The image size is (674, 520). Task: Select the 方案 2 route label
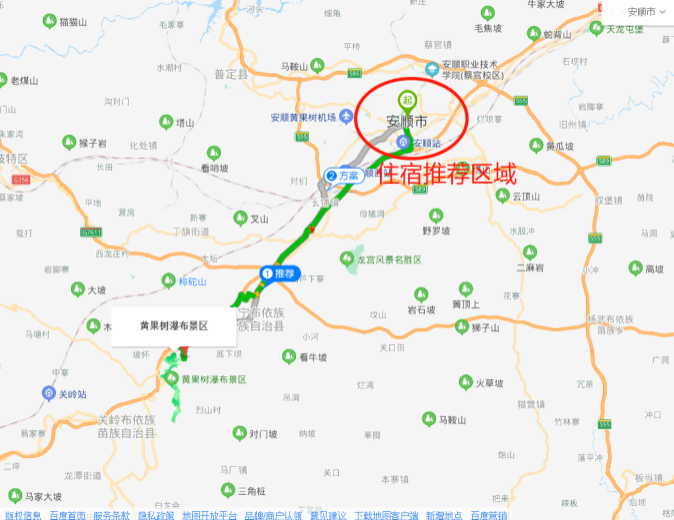click(x=342, y=175)
